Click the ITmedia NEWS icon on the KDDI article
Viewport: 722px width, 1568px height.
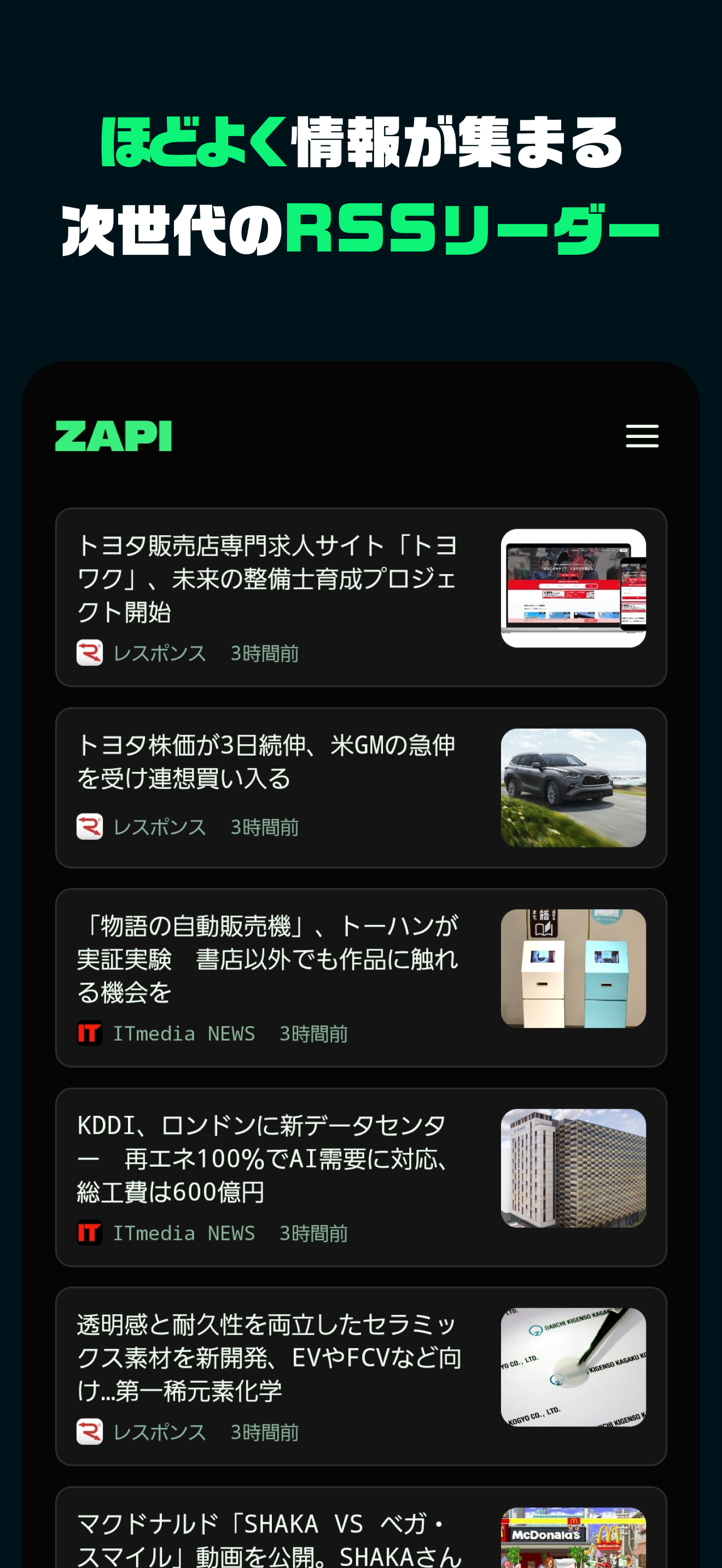pyautogui.click(x=90, y=1233)
